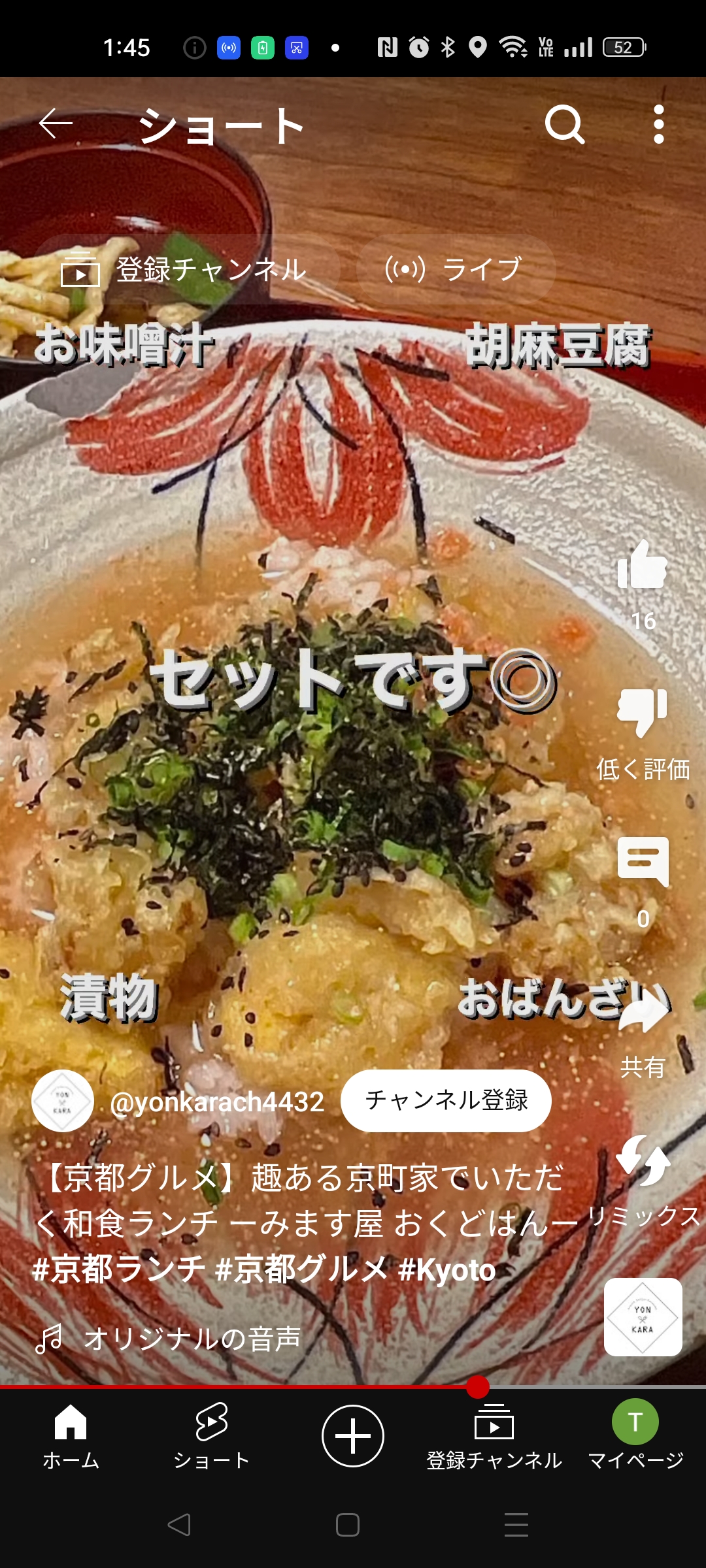
Task: Subscribe with チャンネル登録 button
Action: point(446,1100)
